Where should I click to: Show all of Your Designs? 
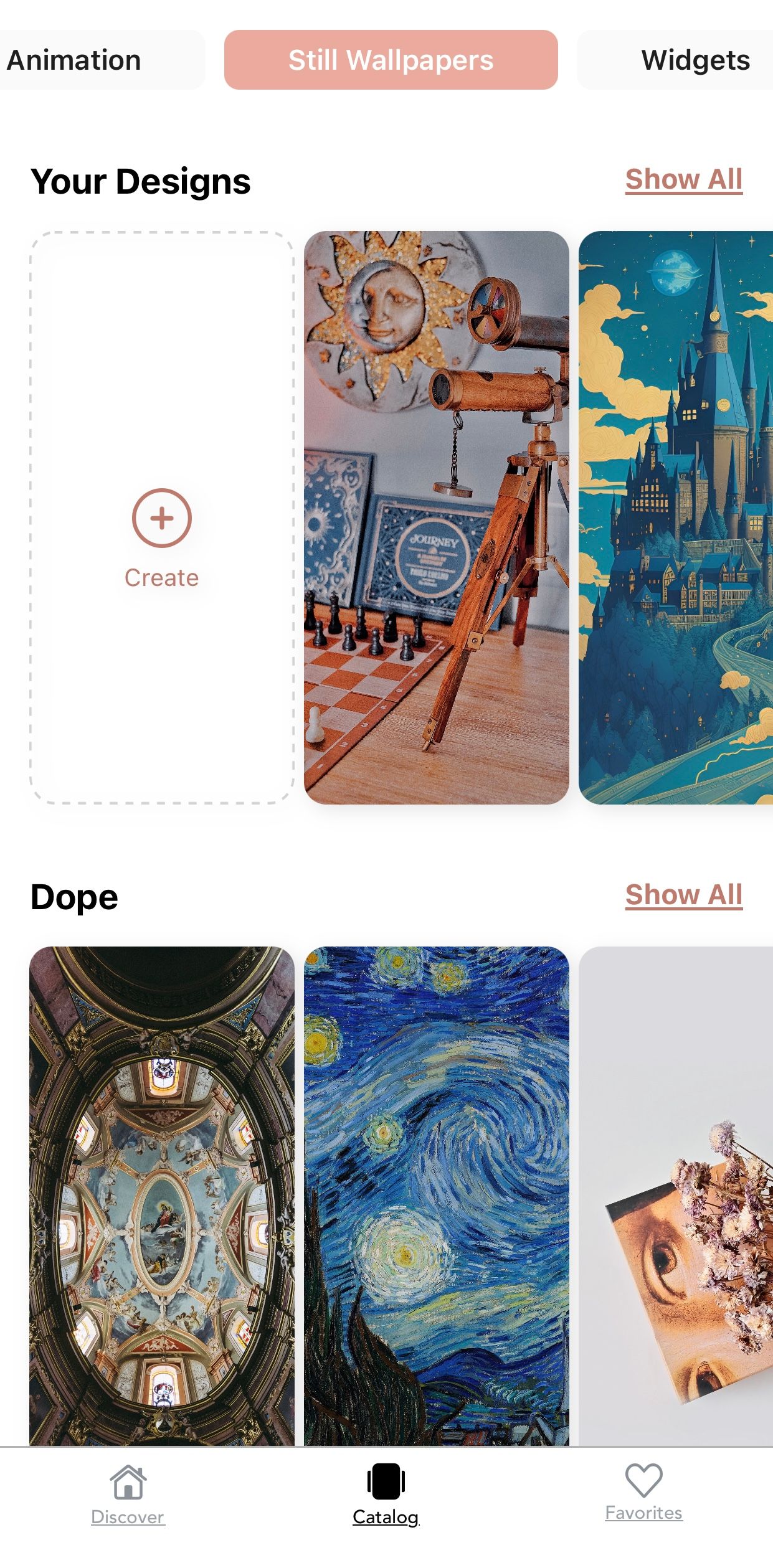coord(683,179)
